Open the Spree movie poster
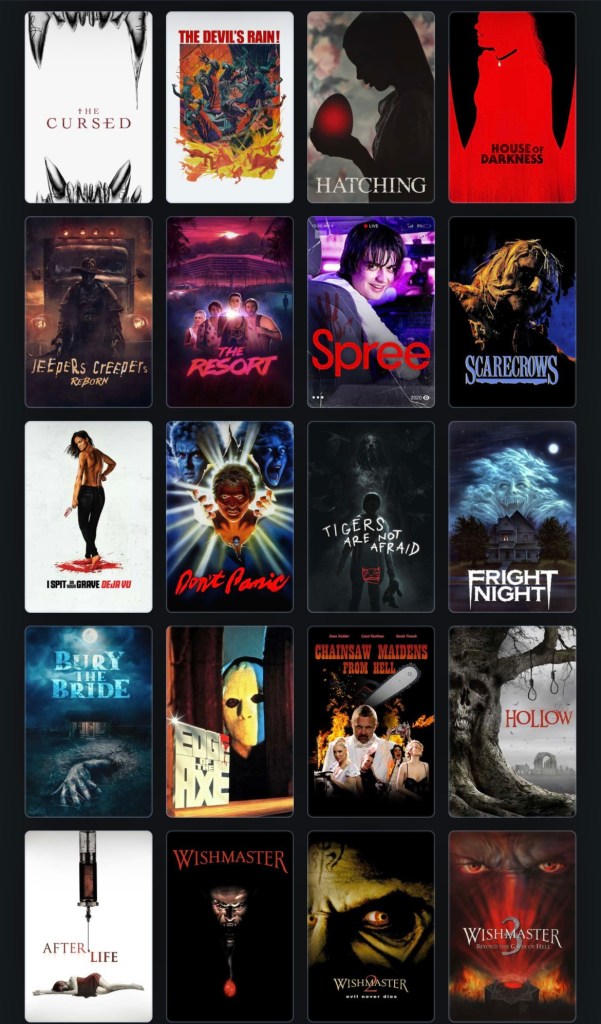 pyautogui.click(x=370, y=312)
